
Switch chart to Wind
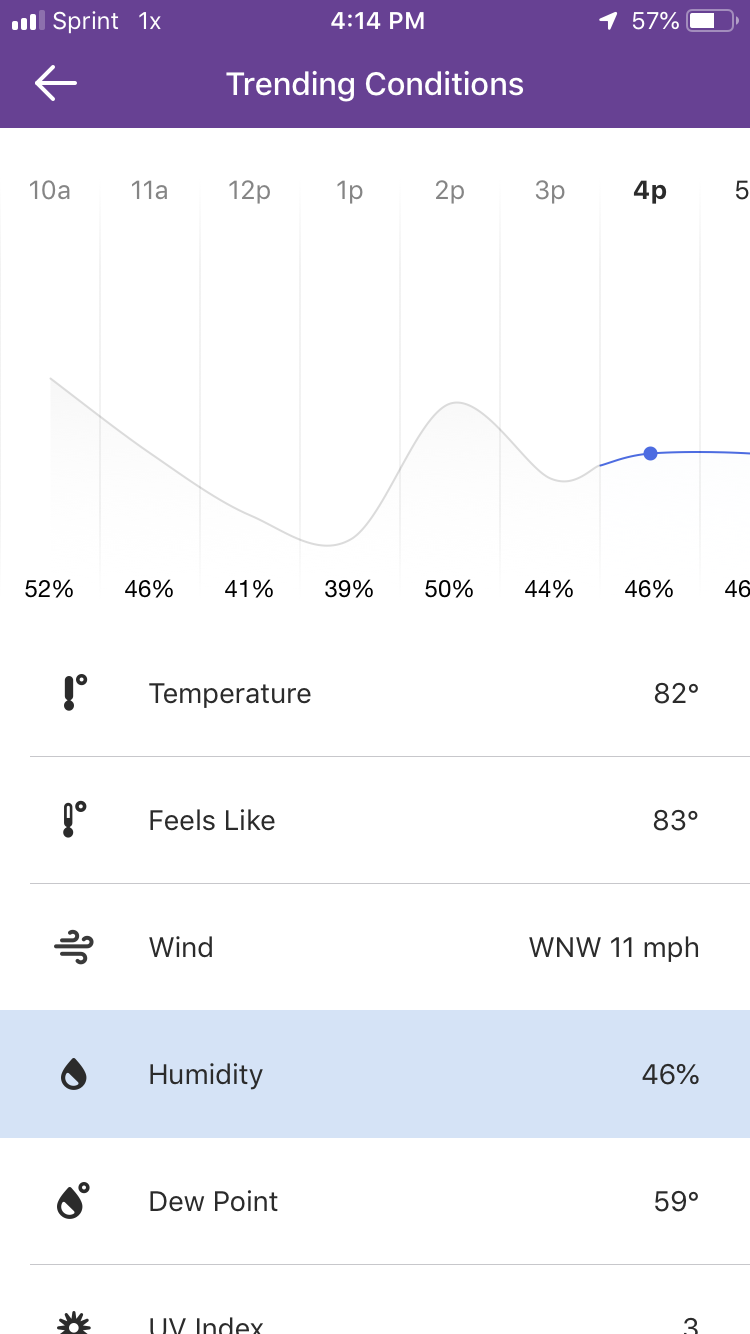coord(375,947)
